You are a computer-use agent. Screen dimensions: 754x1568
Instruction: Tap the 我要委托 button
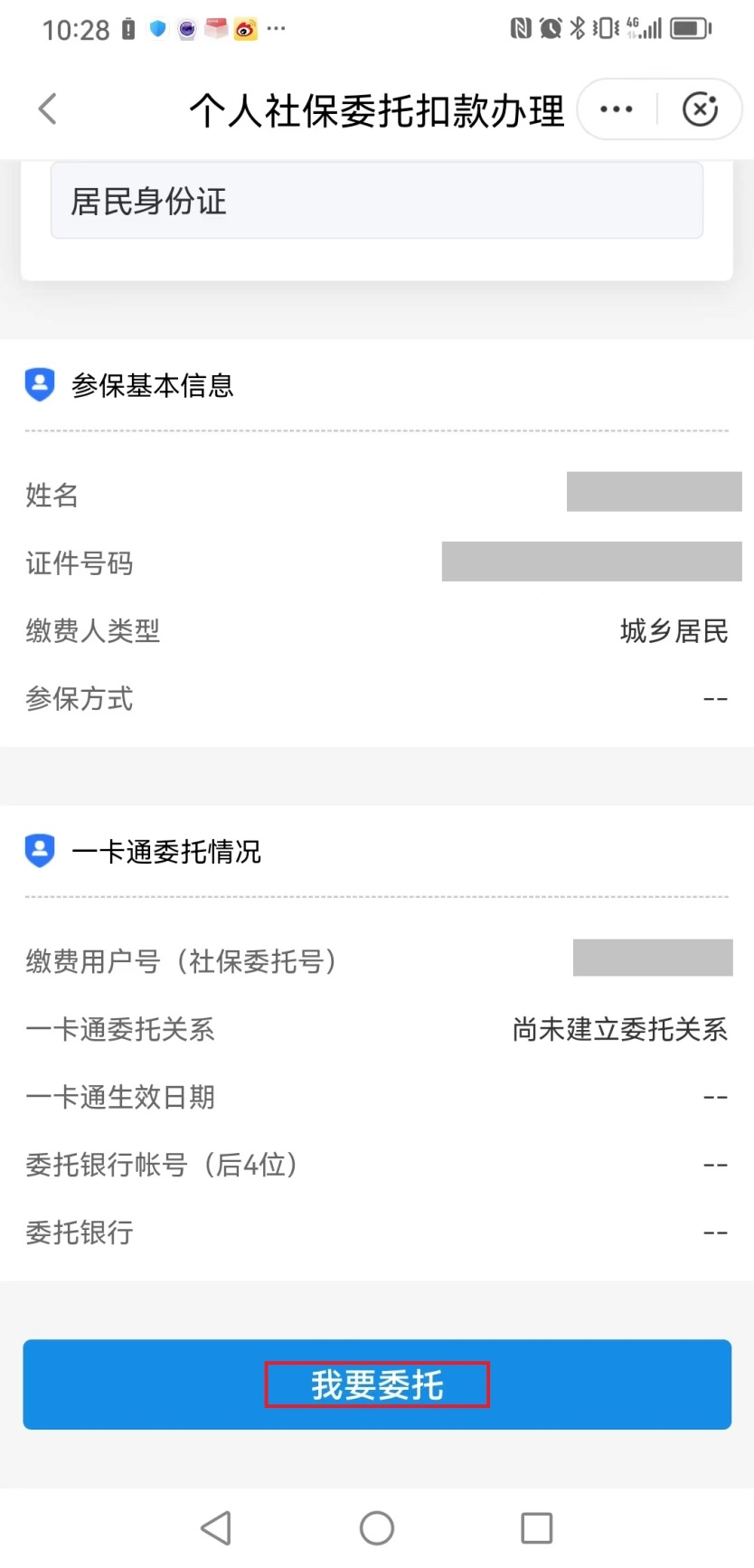377,1384
